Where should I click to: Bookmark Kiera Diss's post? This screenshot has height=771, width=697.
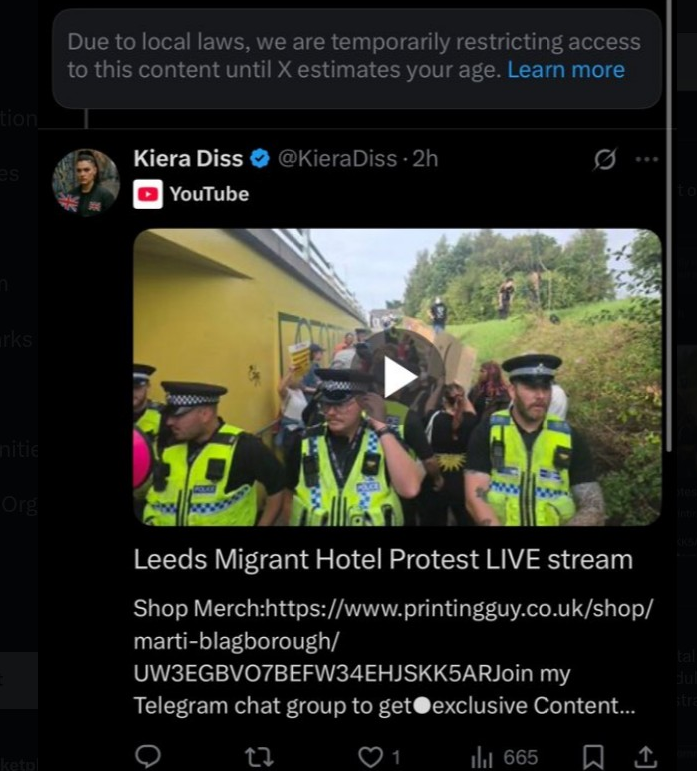point(593,756)
